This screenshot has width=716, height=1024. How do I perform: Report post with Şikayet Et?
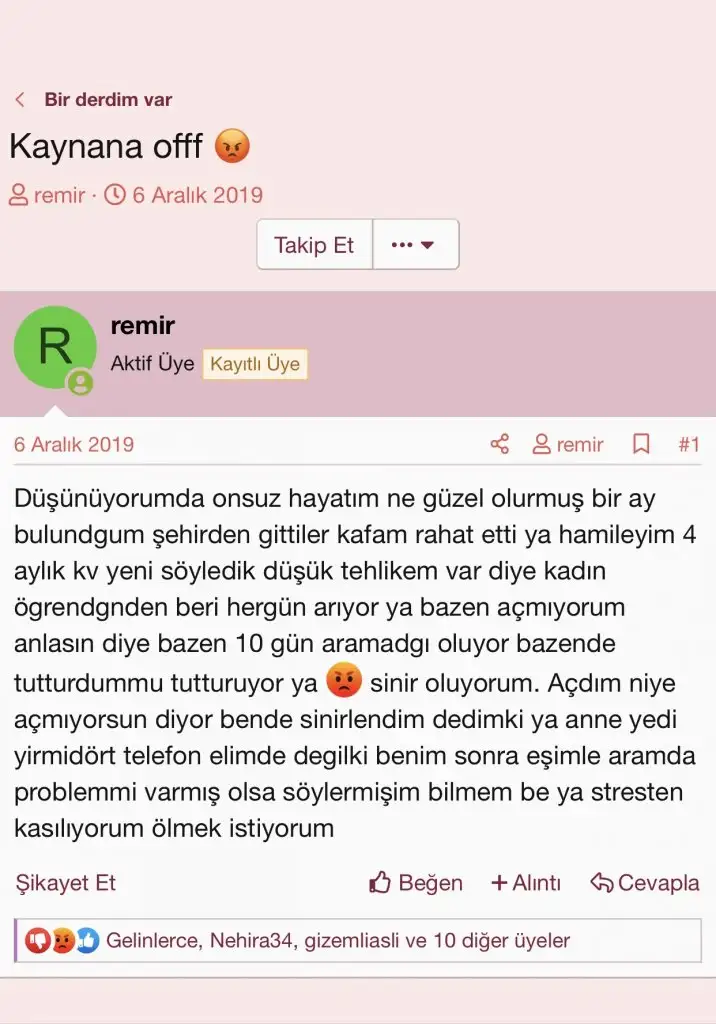point(66,883)
